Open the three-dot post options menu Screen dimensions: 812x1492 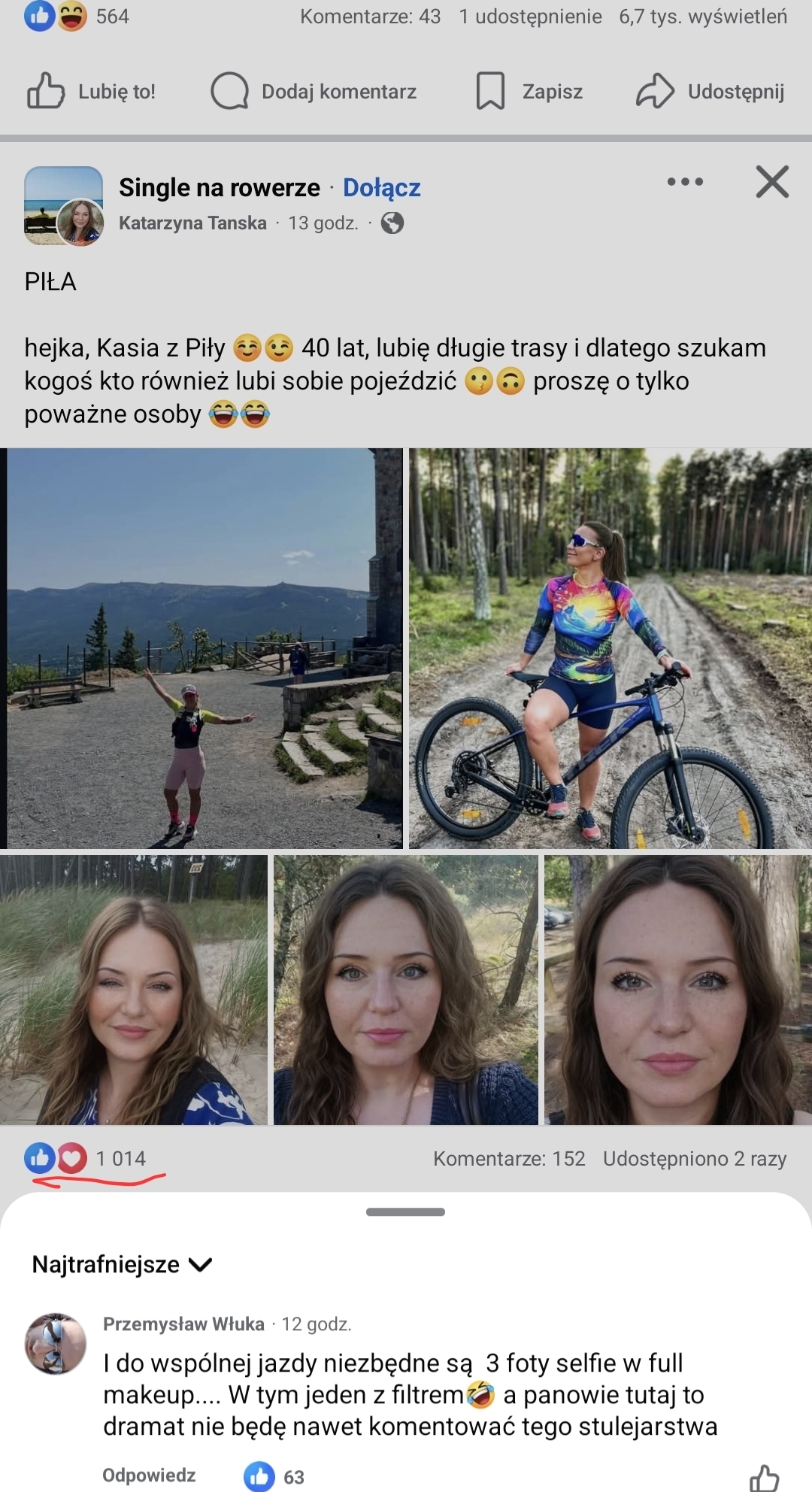685,182
